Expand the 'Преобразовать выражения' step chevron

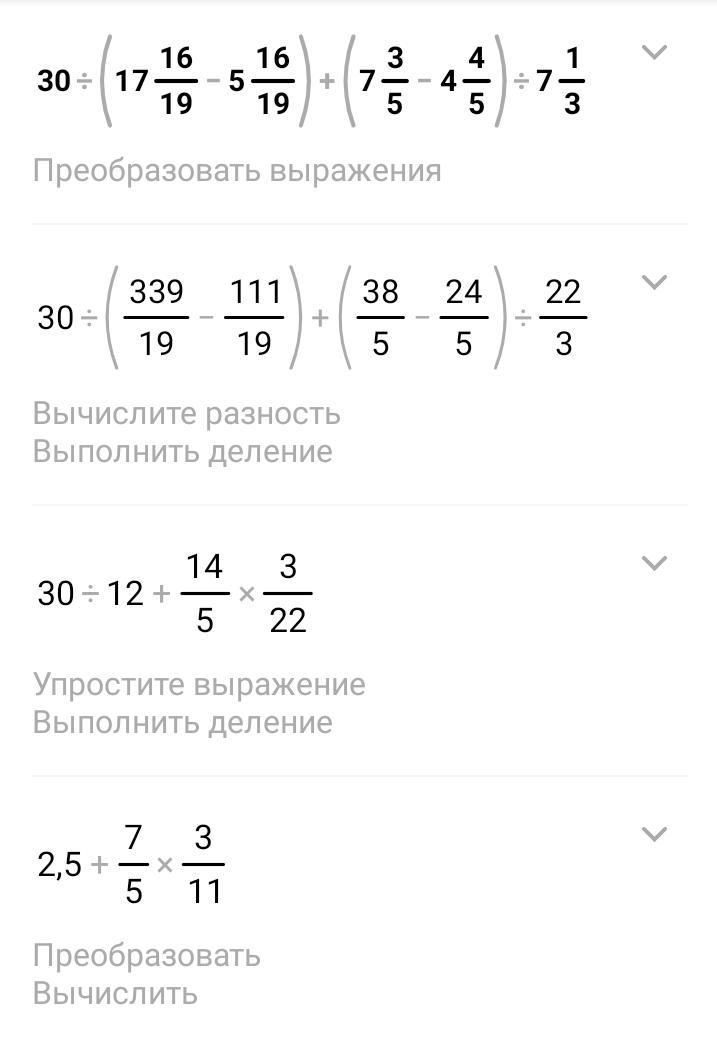tap(653, 53)
